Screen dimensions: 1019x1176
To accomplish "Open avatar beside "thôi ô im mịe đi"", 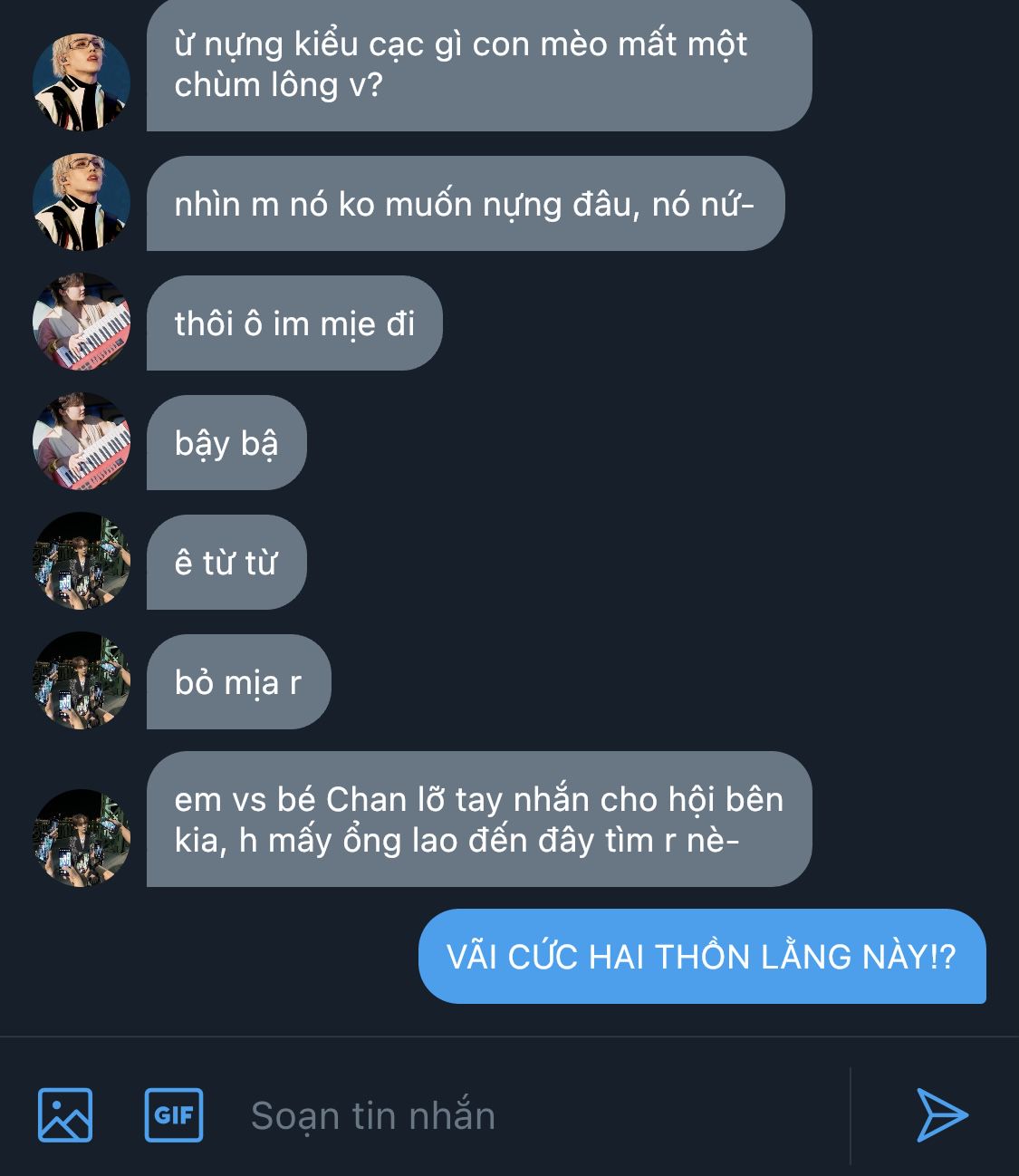I will [82, 322].
